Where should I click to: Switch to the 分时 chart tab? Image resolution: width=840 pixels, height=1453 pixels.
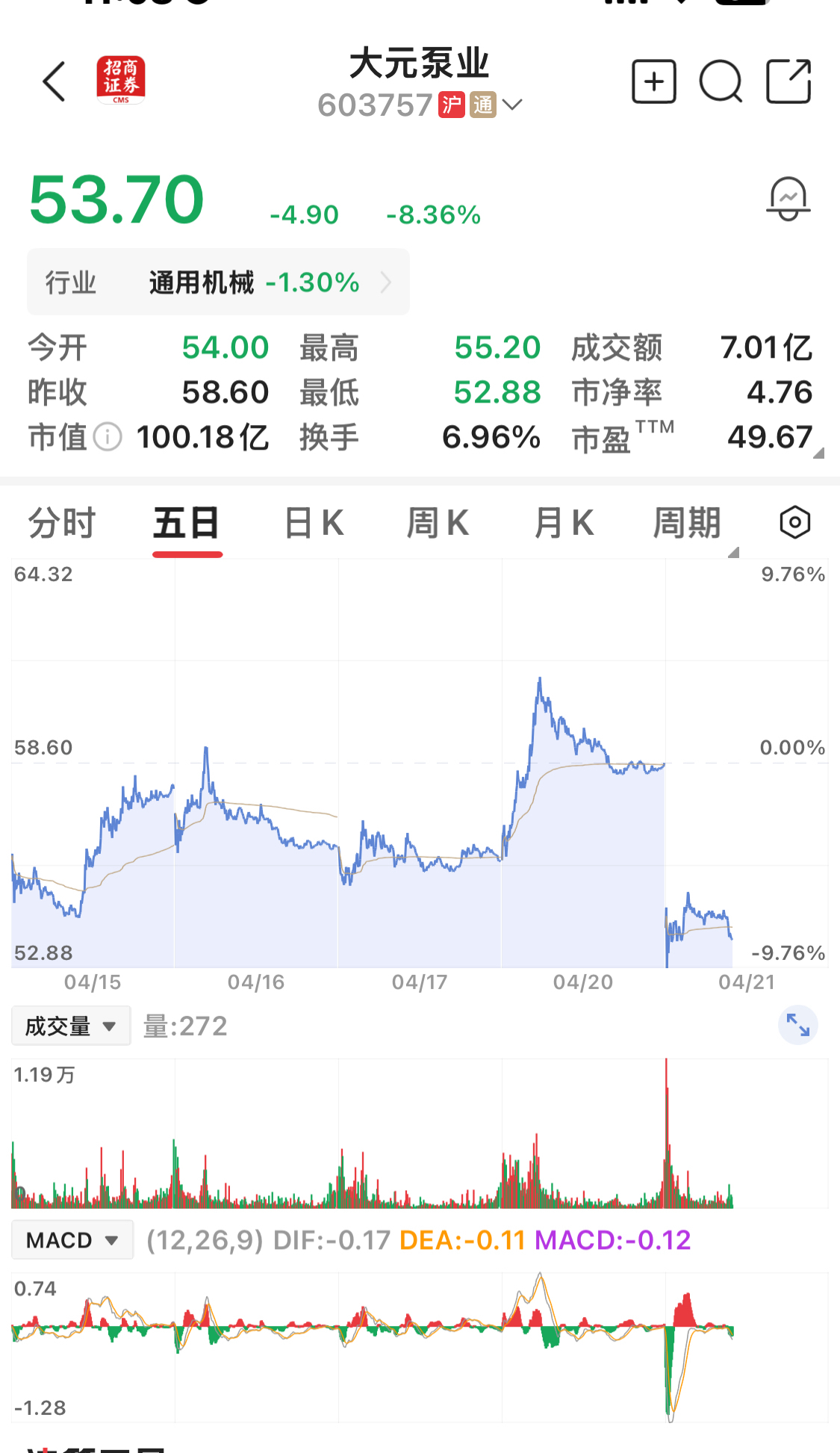[62, 523]
